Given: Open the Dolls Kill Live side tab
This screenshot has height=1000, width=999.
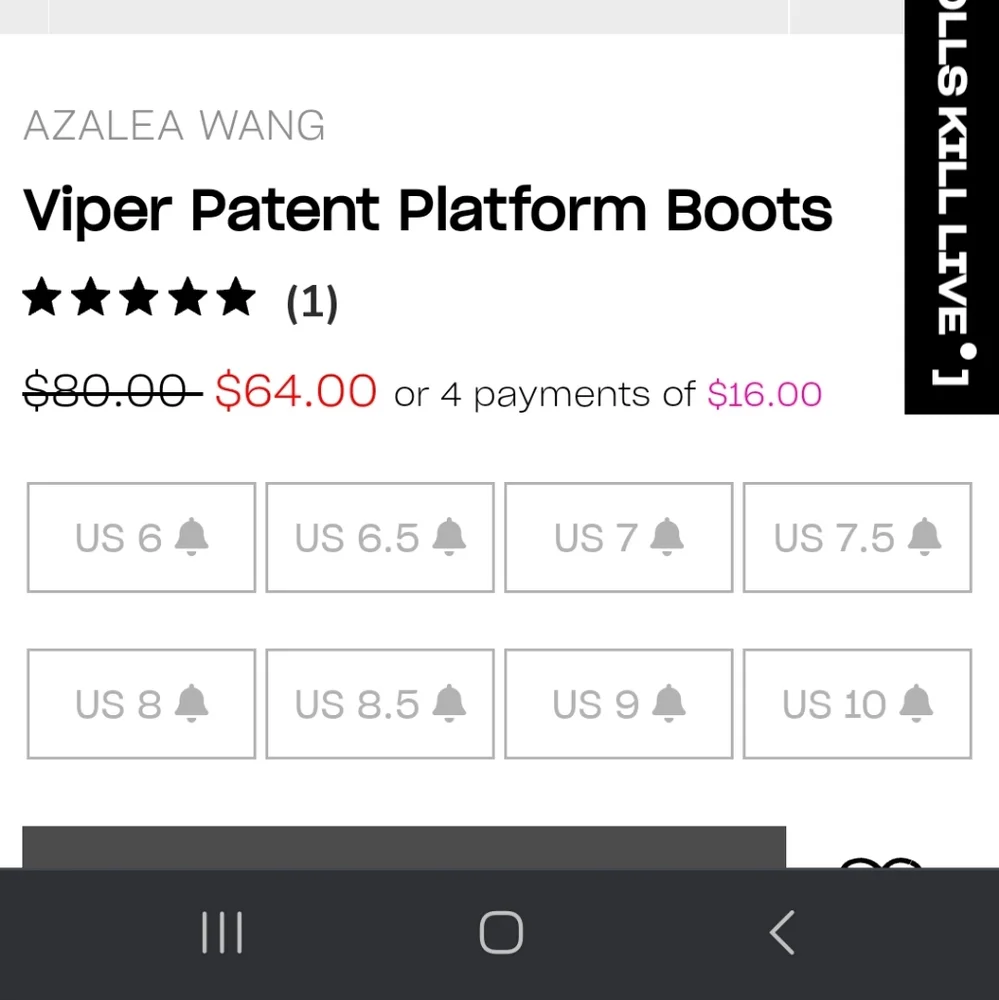Looking at the screenshot, I should click(951, 200).
